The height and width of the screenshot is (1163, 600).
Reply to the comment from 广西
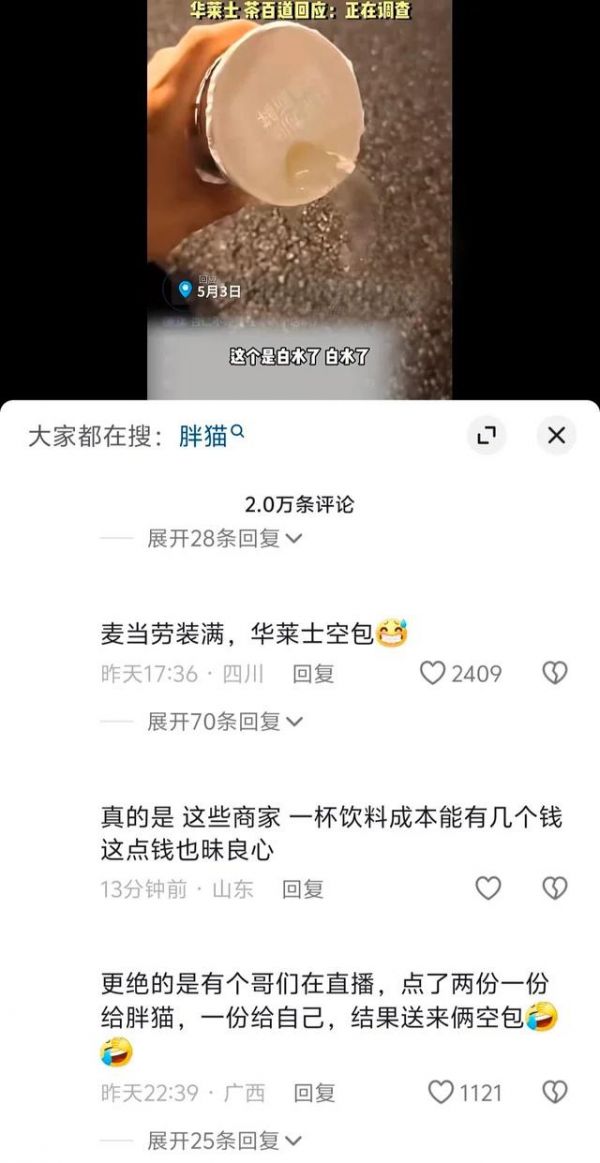pyautogui.click(x=314, y=1093)
